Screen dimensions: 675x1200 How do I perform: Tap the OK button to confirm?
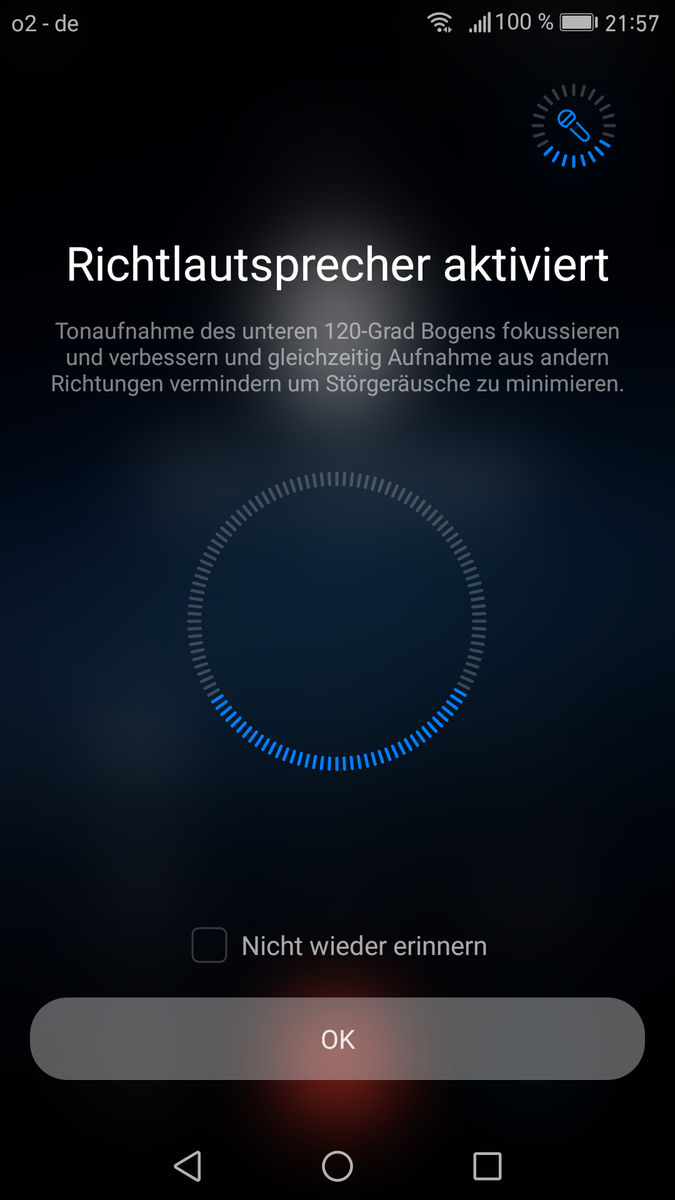[337, 1039]
